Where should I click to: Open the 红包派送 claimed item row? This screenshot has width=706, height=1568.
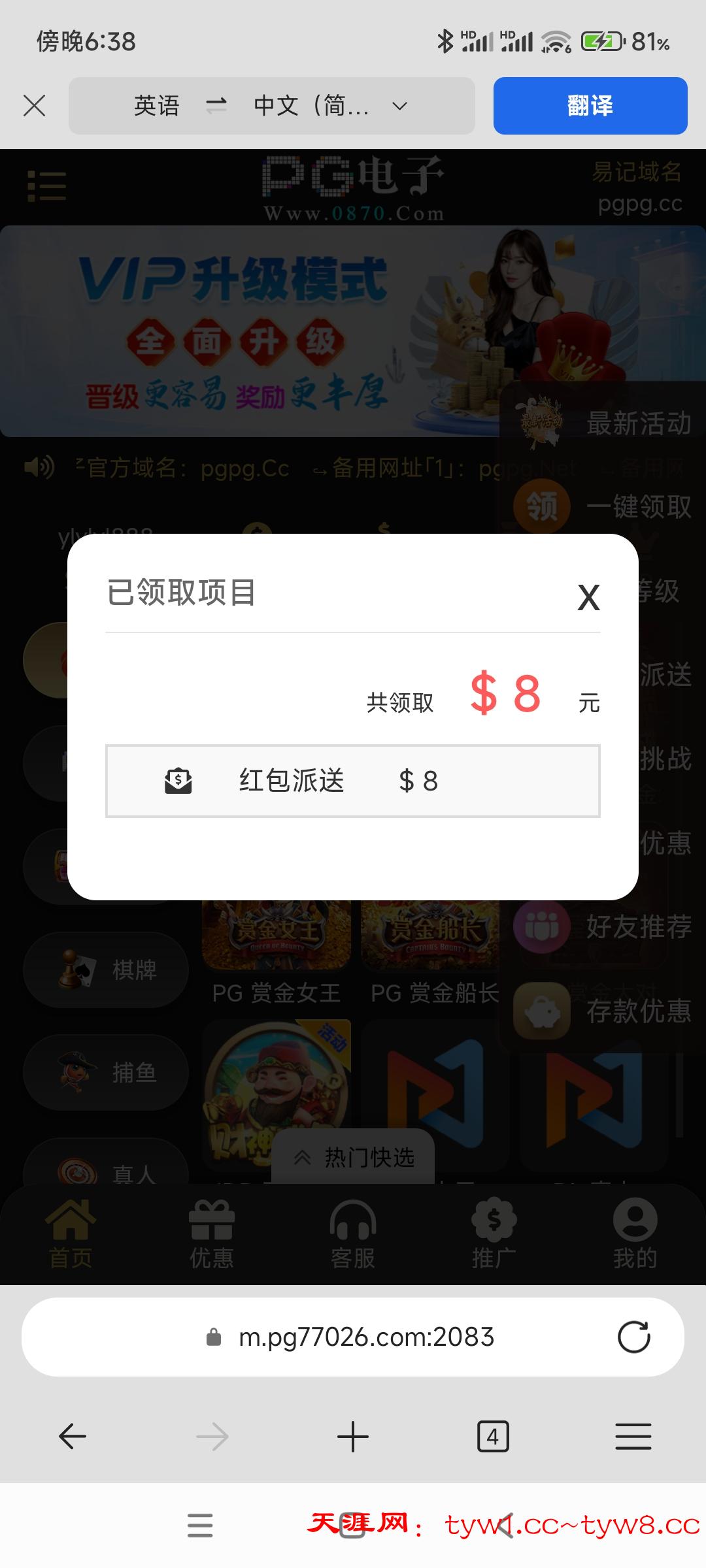[x=353, y=781]
